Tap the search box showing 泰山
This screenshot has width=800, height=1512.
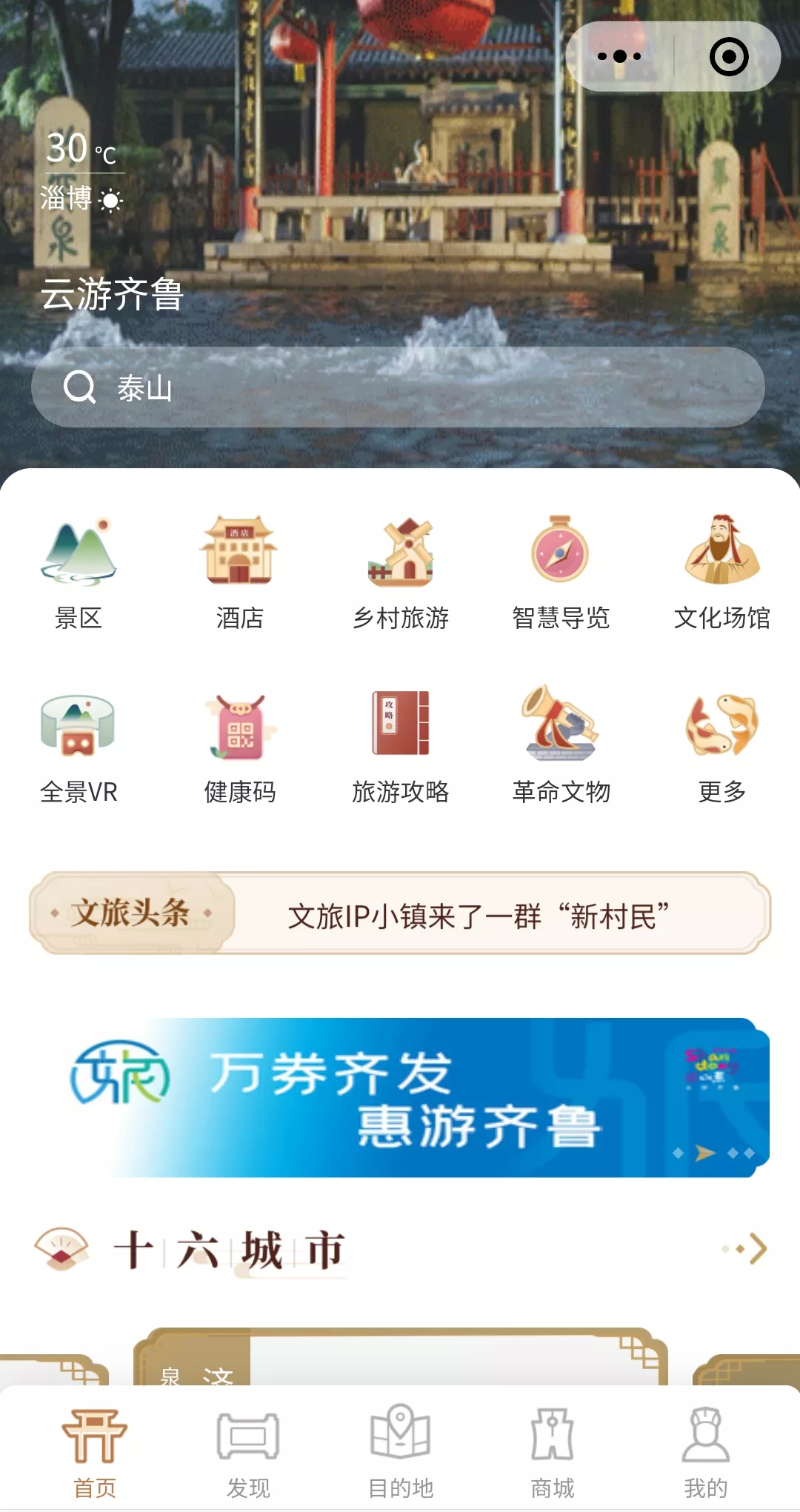coord(398,387)
